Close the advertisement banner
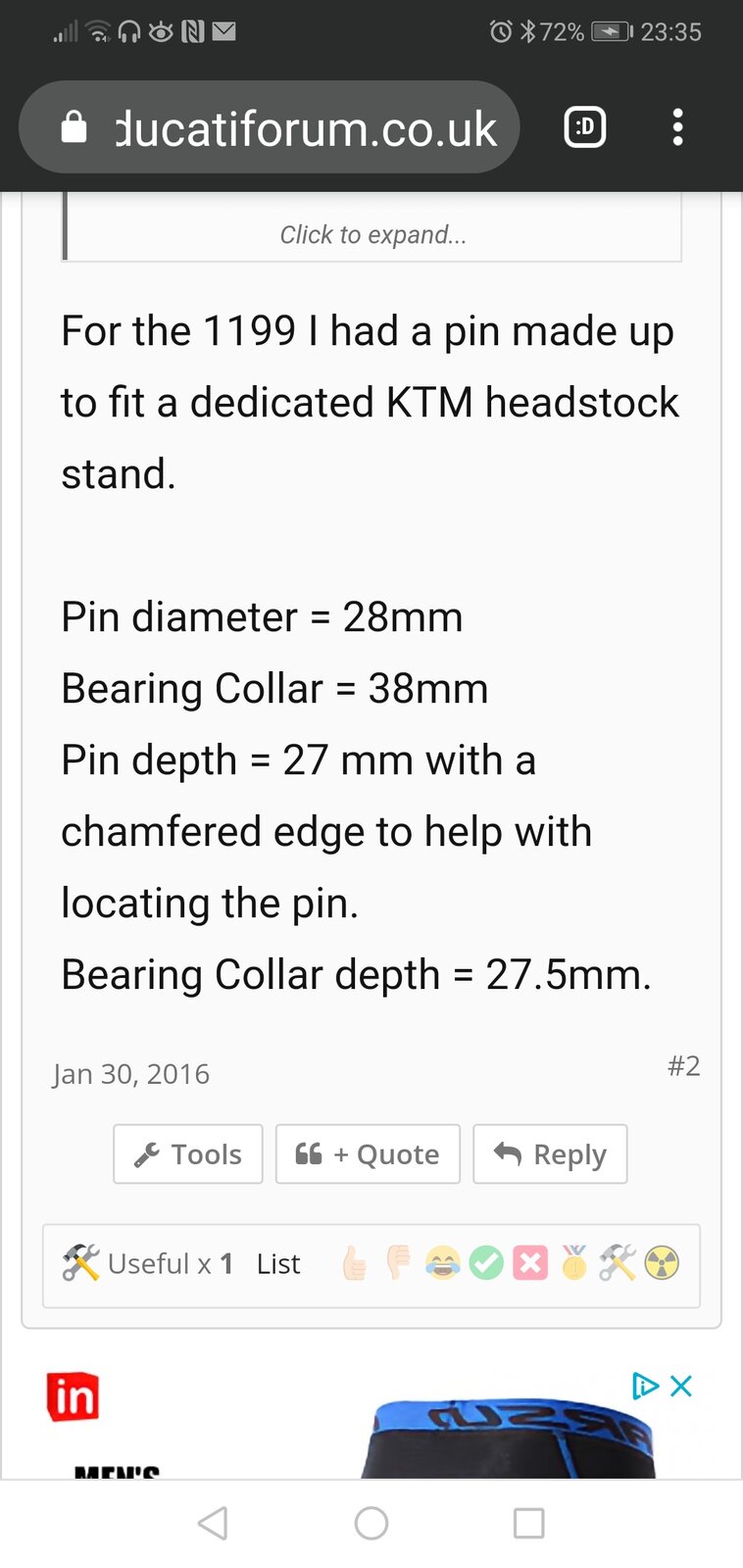The height and width of the screenshot is (1568, 743). coord(681,1386)
